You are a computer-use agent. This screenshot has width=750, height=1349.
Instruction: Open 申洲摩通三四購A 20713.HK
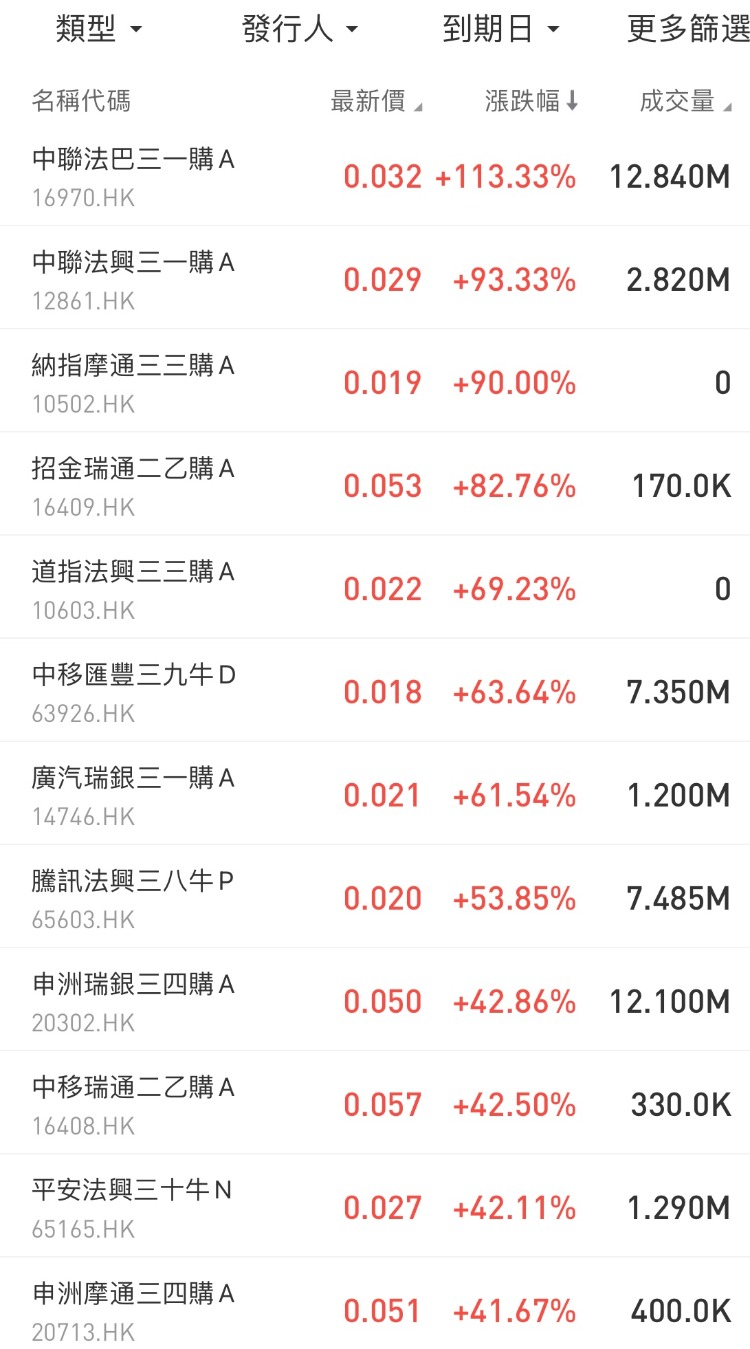click(x=375, y=1304)
